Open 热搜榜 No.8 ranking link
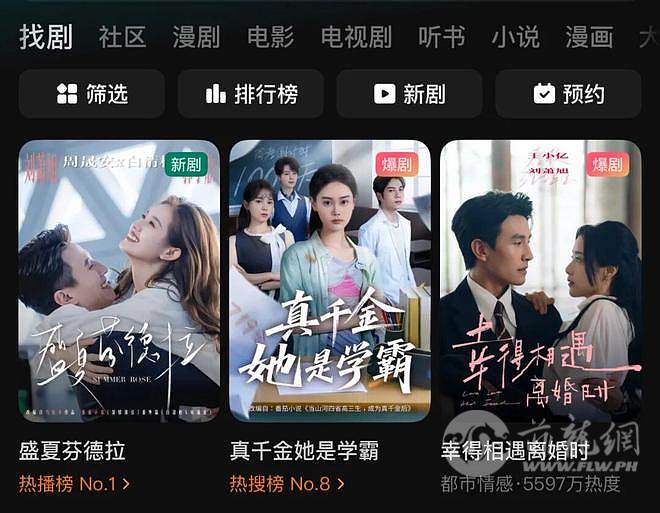660x513 pixels. [287, 484]
